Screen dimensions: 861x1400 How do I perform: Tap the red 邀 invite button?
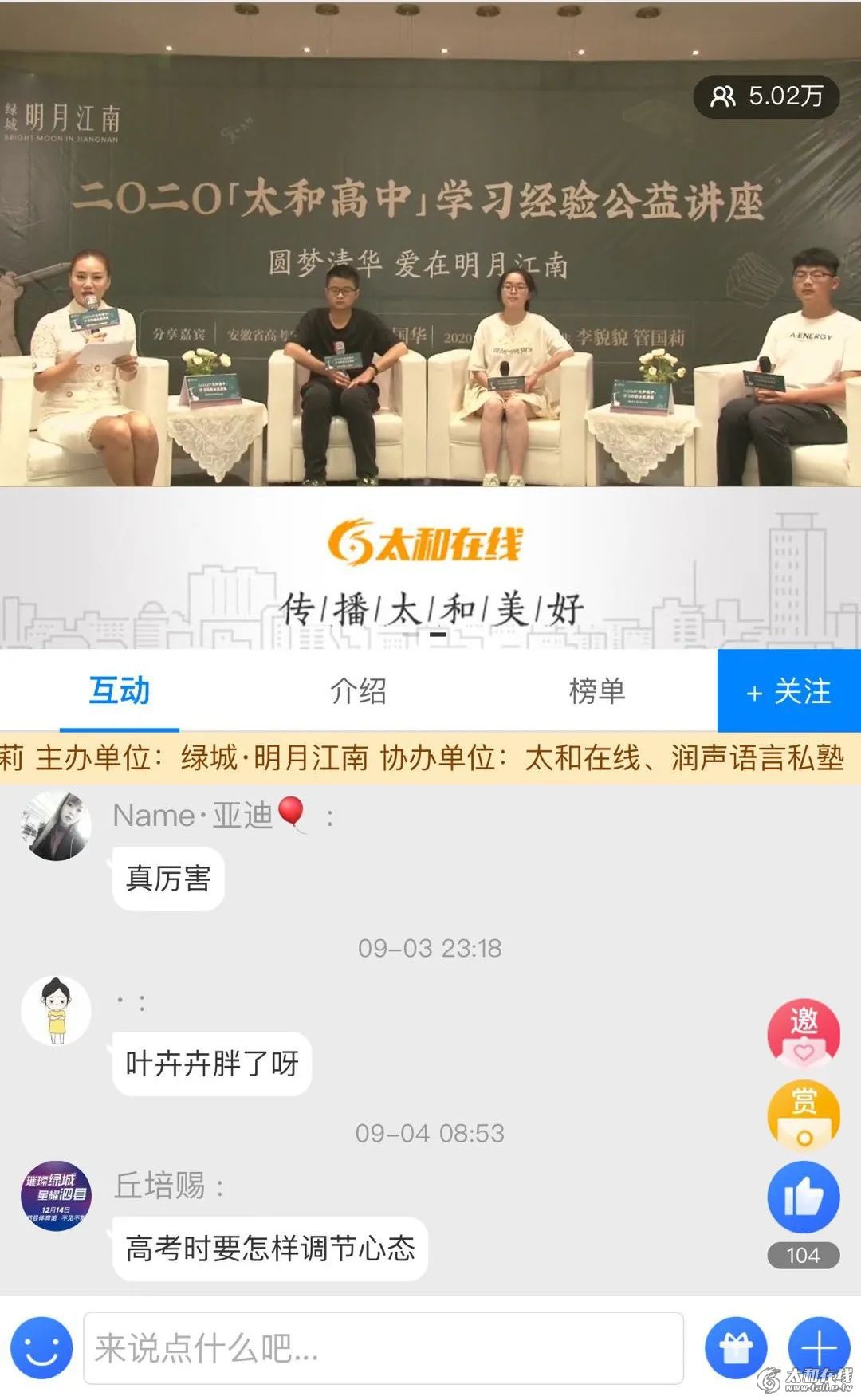tap(803, 1033)
